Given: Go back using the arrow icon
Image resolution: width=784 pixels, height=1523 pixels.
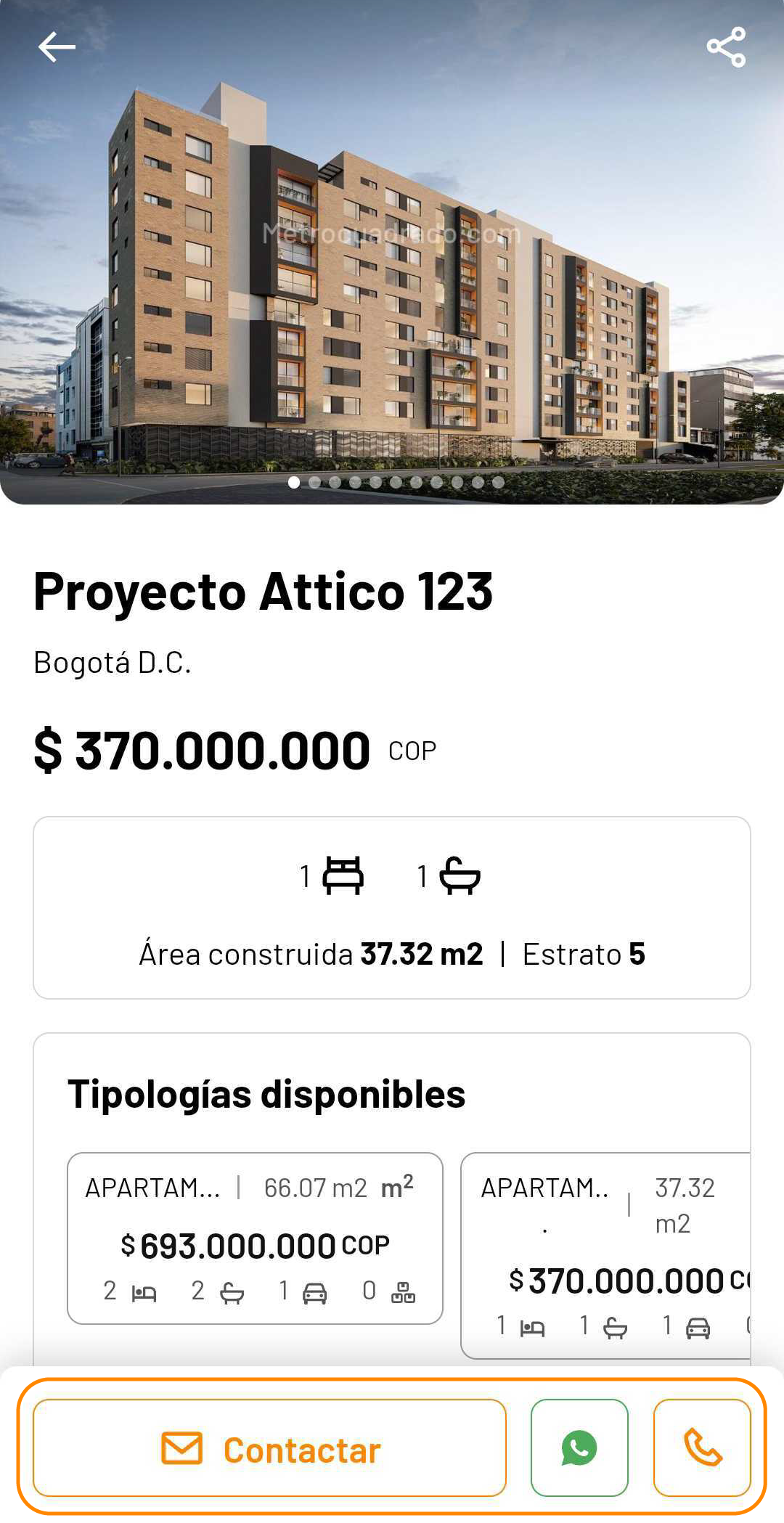Looking at the screenshot, I should click(x=57, y=48).
